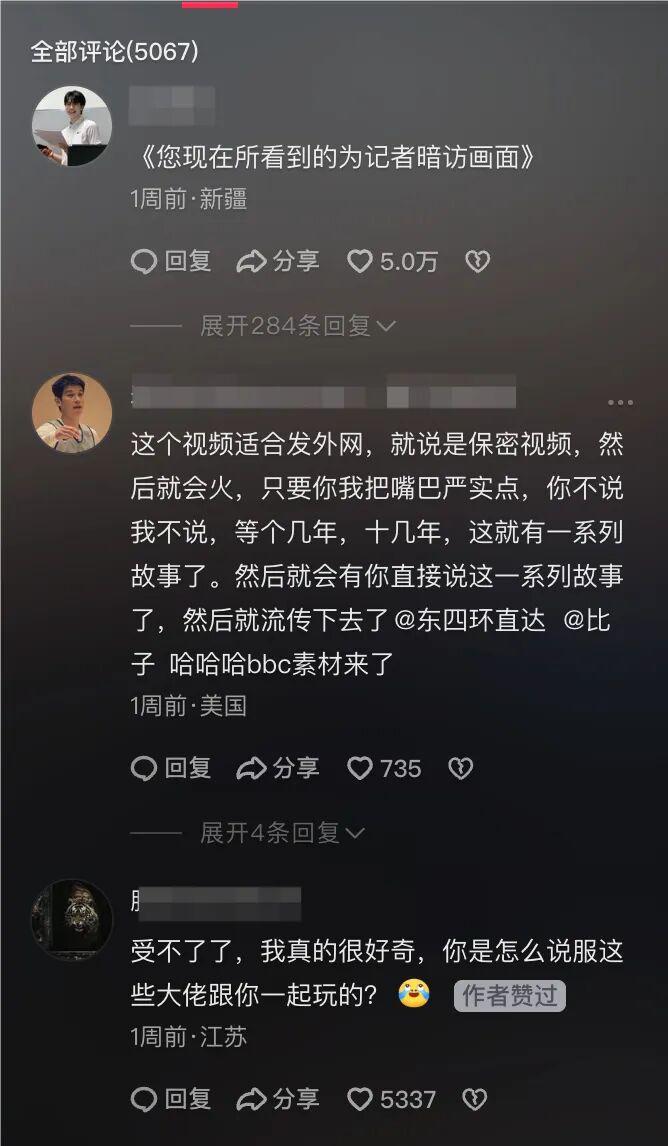668x1146 pixels.
Task: Like the comment with 5.0万 likes
Action: point(360,262)
